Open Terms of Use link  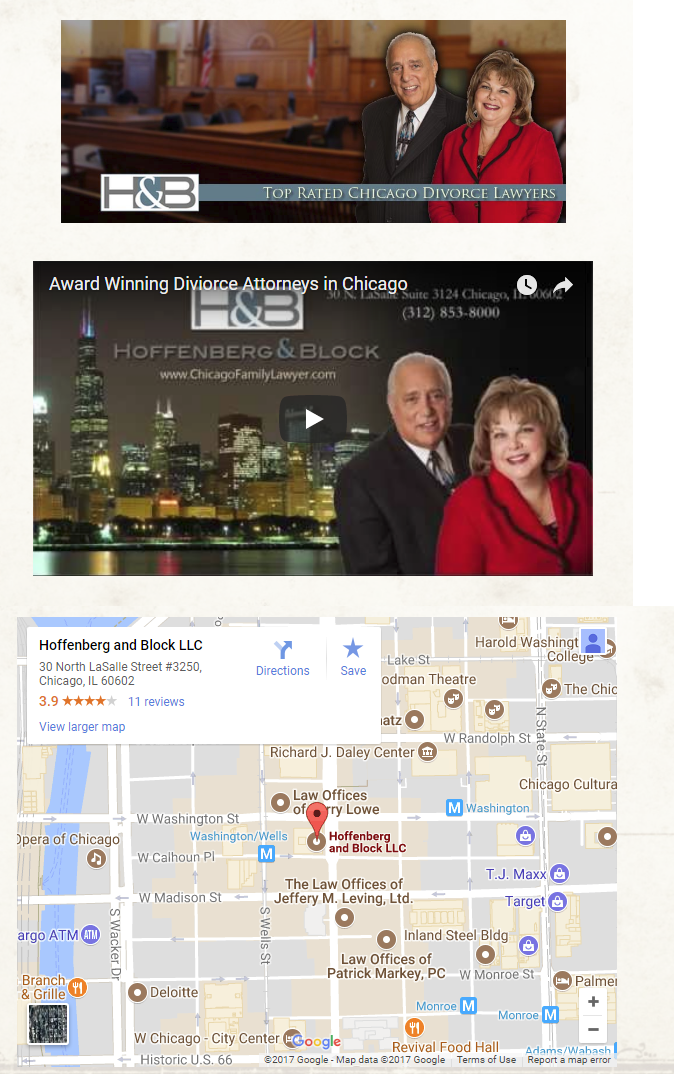click(486, 1060)
